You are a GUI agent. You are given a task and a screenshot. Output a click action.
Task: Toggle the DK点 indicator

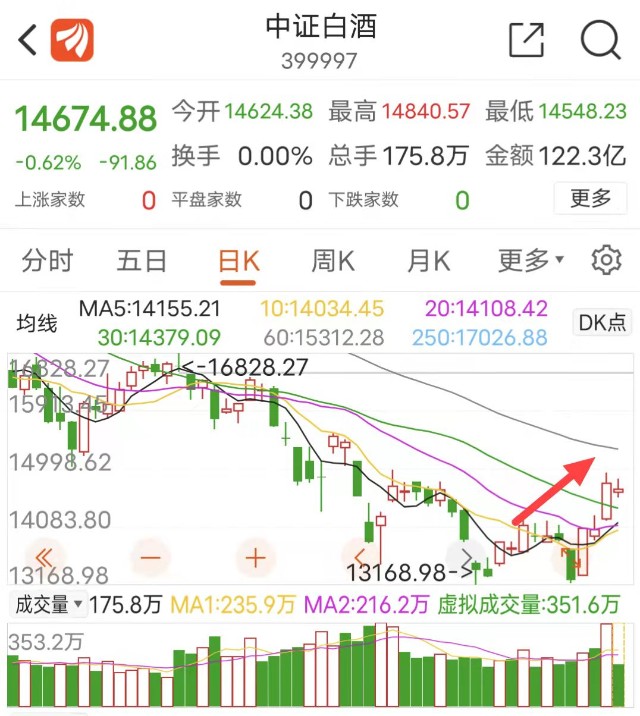(603, 322)
